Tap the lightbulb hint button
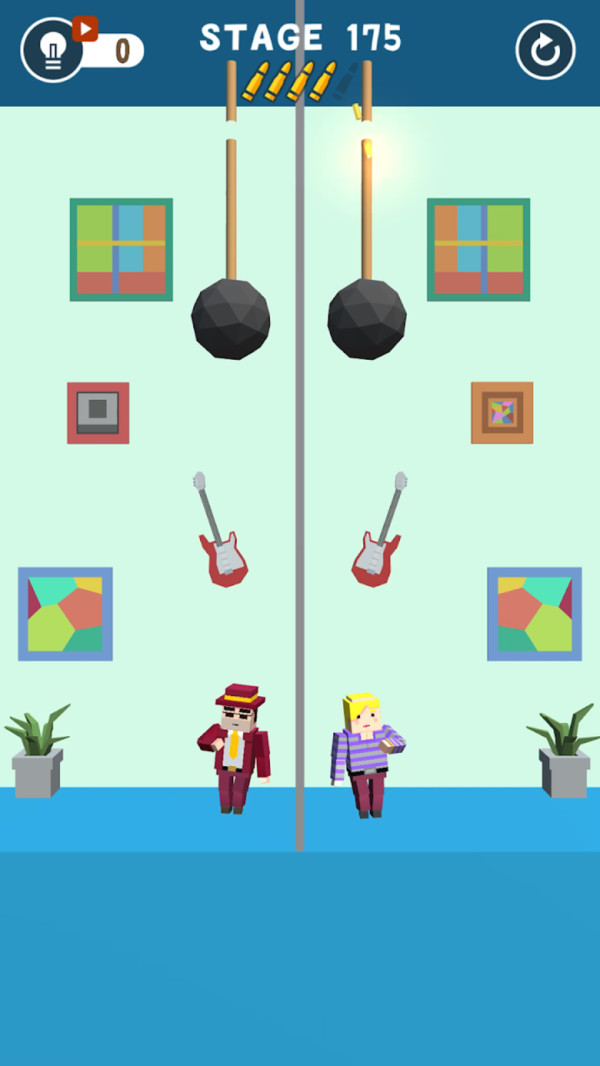Screen dimensions: 600x1066 (52, 50)
